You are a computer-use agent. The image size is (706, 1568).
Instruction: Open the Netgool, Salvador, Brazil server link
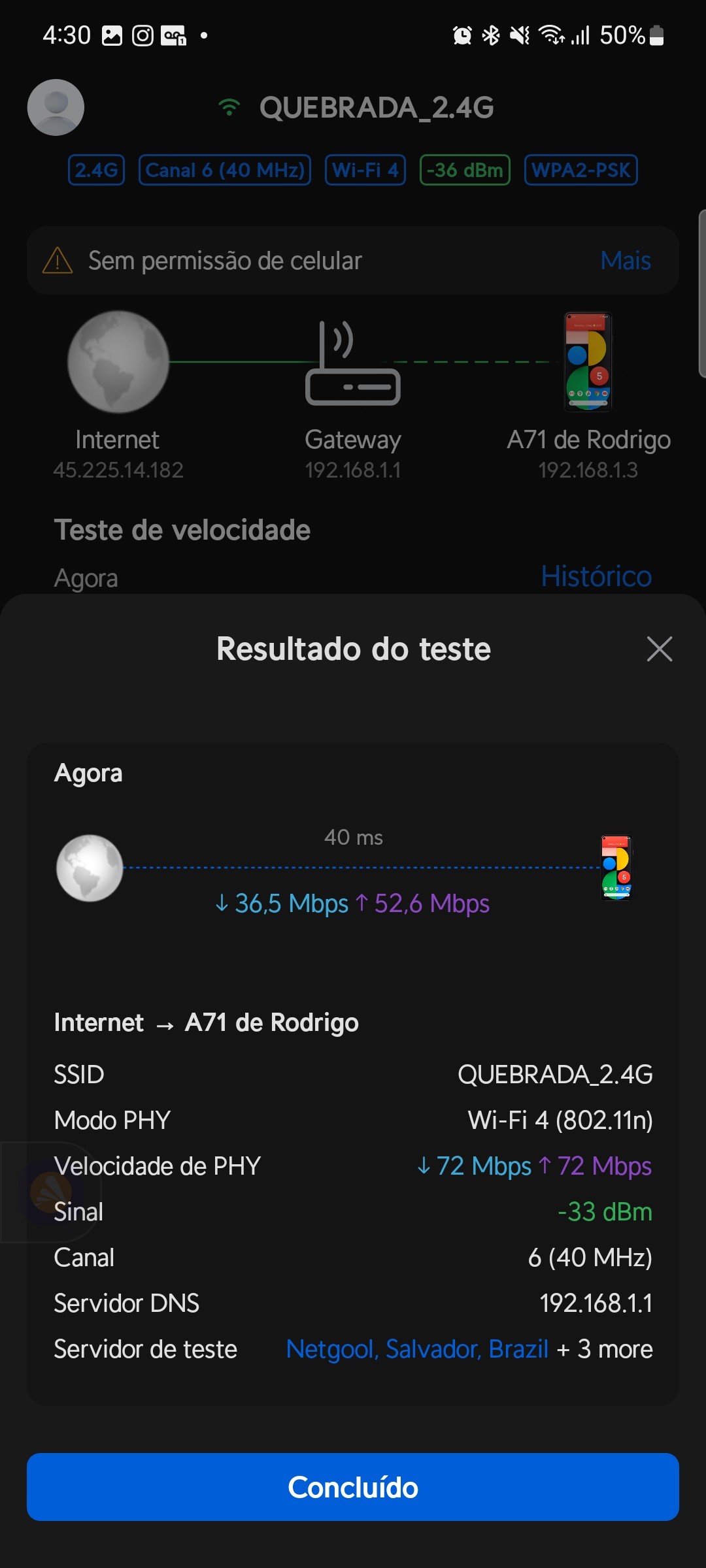(417, 1348)
